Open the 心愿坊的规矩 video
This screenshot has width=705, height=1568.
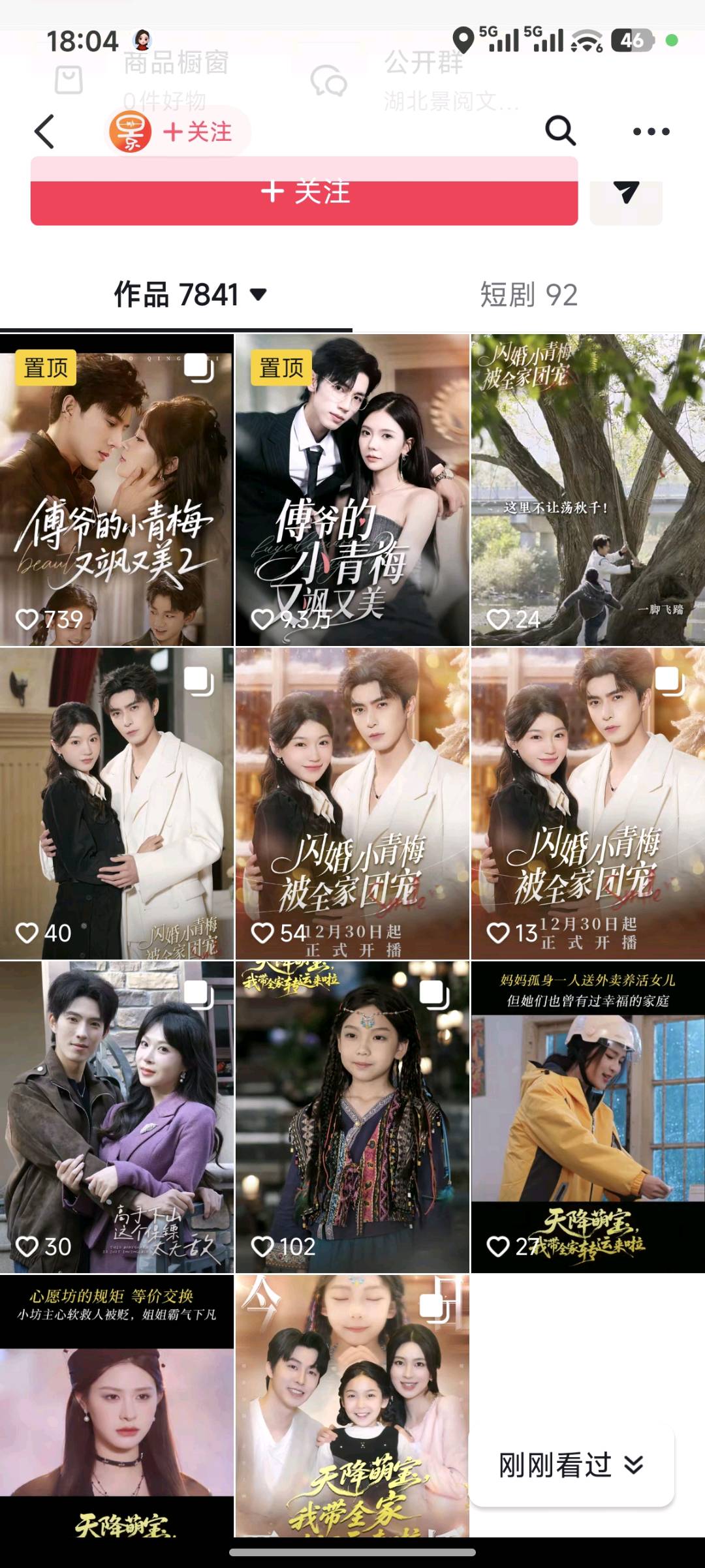click(x=116, y=1403)
